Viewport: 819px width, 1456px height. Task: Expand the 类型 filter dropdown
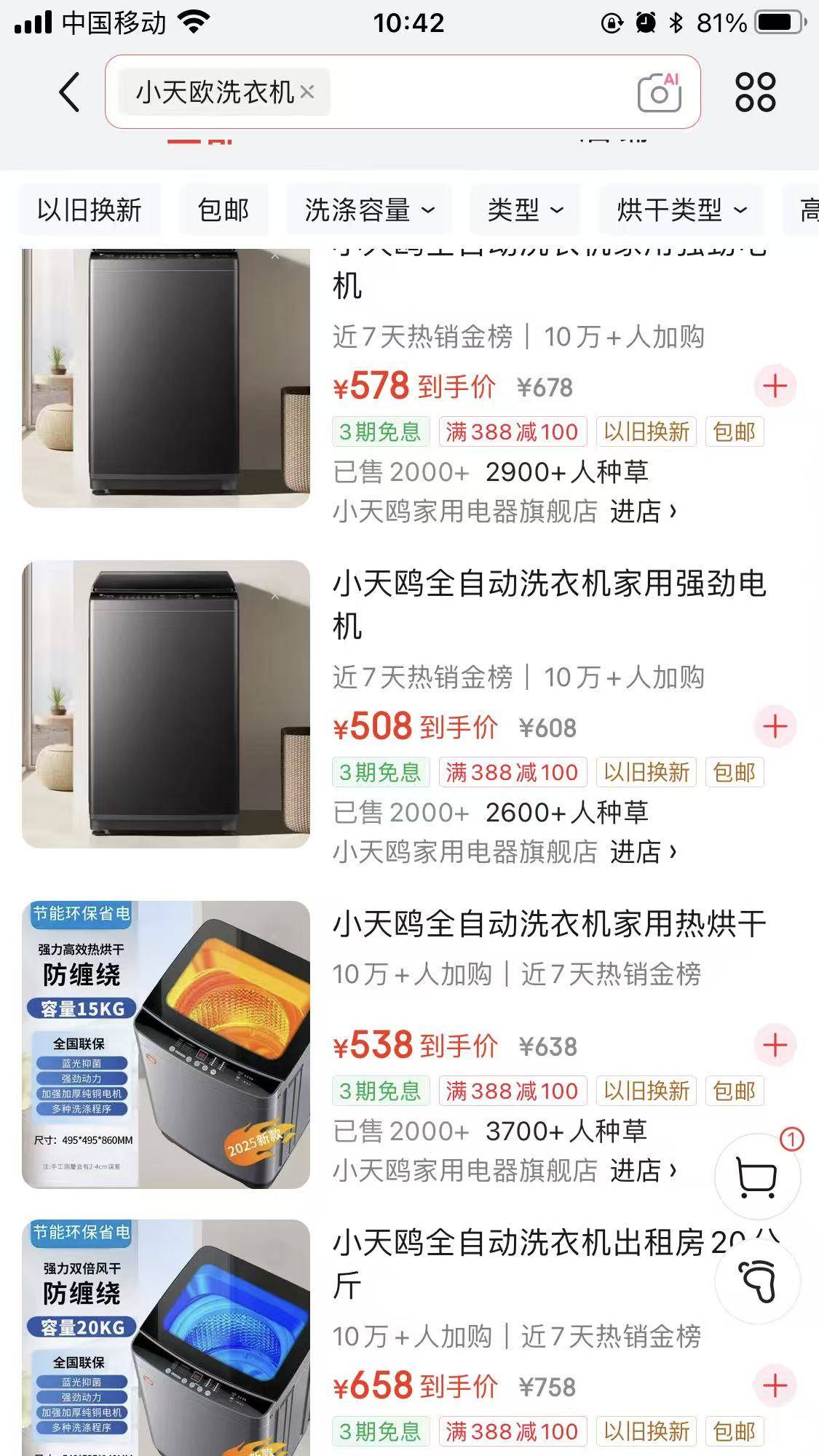click(x=525, y=210)
